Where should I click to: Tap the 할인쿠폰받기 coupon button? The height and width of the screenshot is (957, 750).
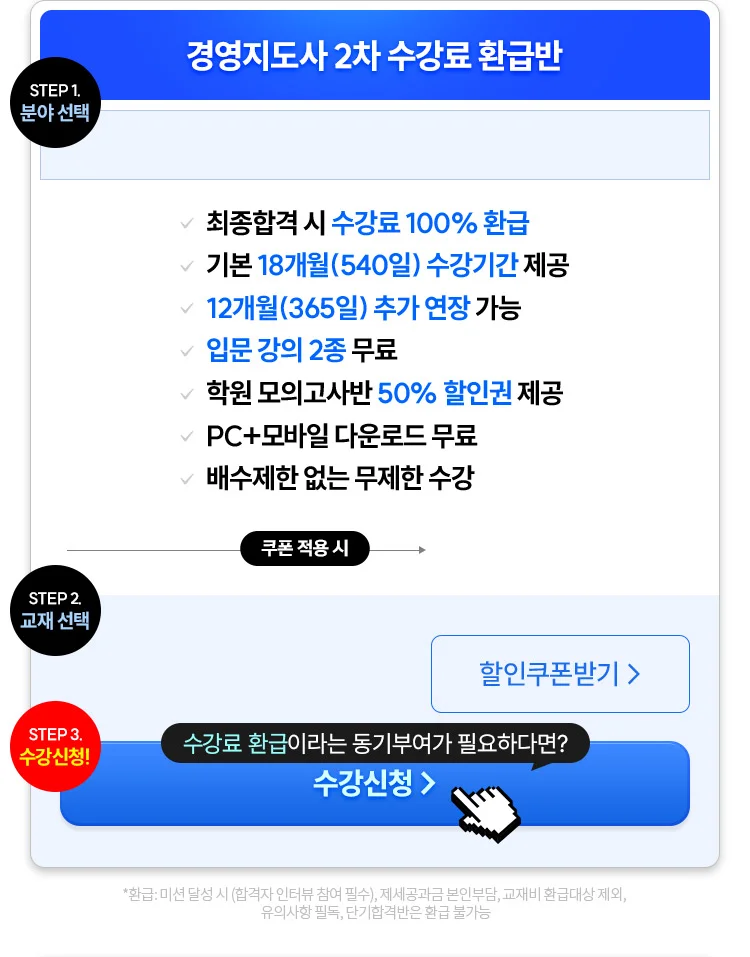click(560, 674)
